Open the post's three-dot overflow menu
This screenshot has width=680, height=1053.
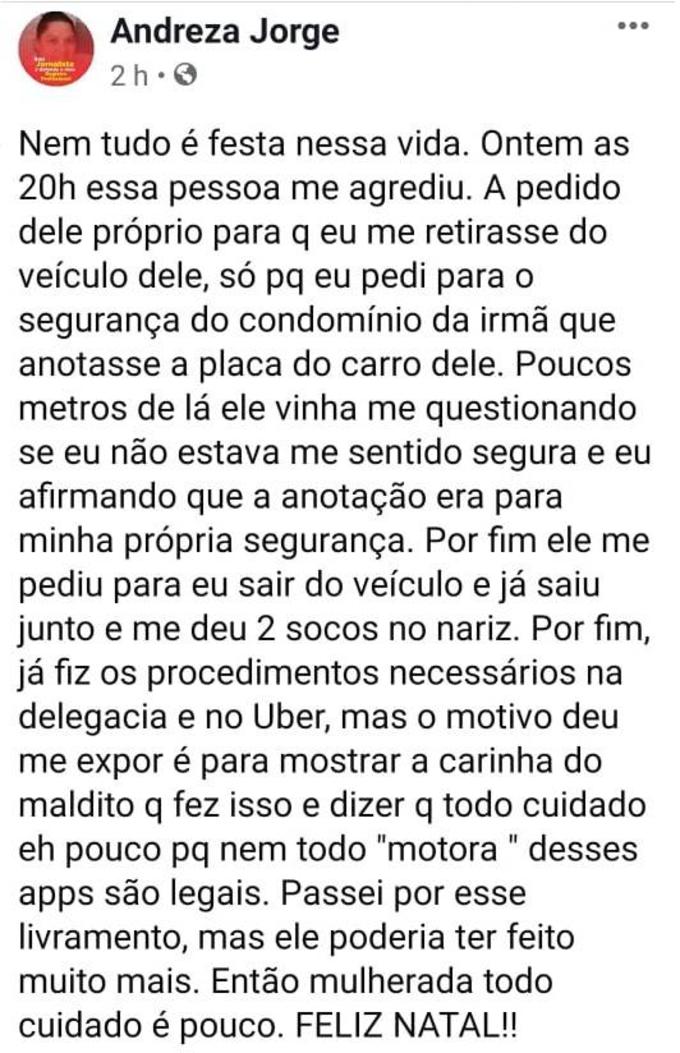click(634, 26)
